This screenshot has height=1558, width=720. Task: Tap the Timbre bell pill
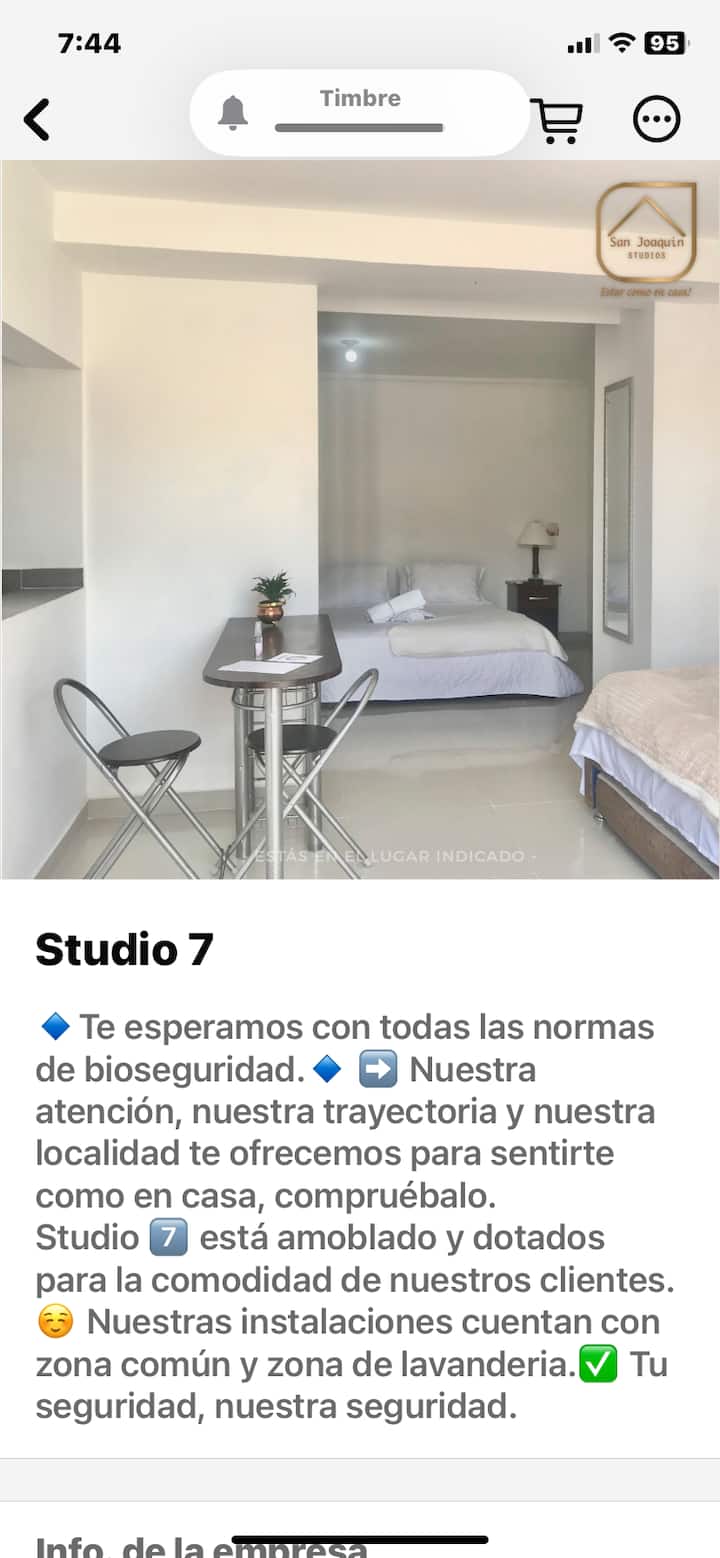358,113
